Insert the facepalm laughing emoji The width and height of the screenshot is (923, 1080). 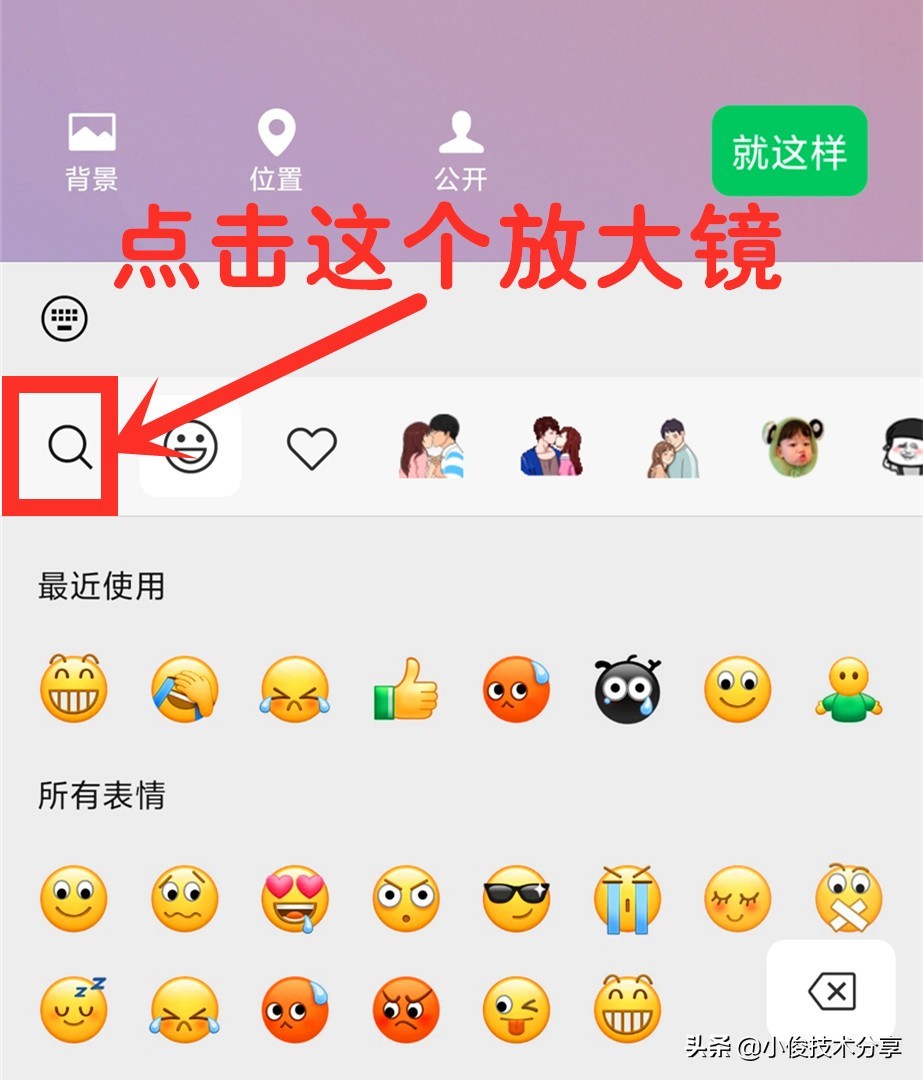[x=184, y=690]
